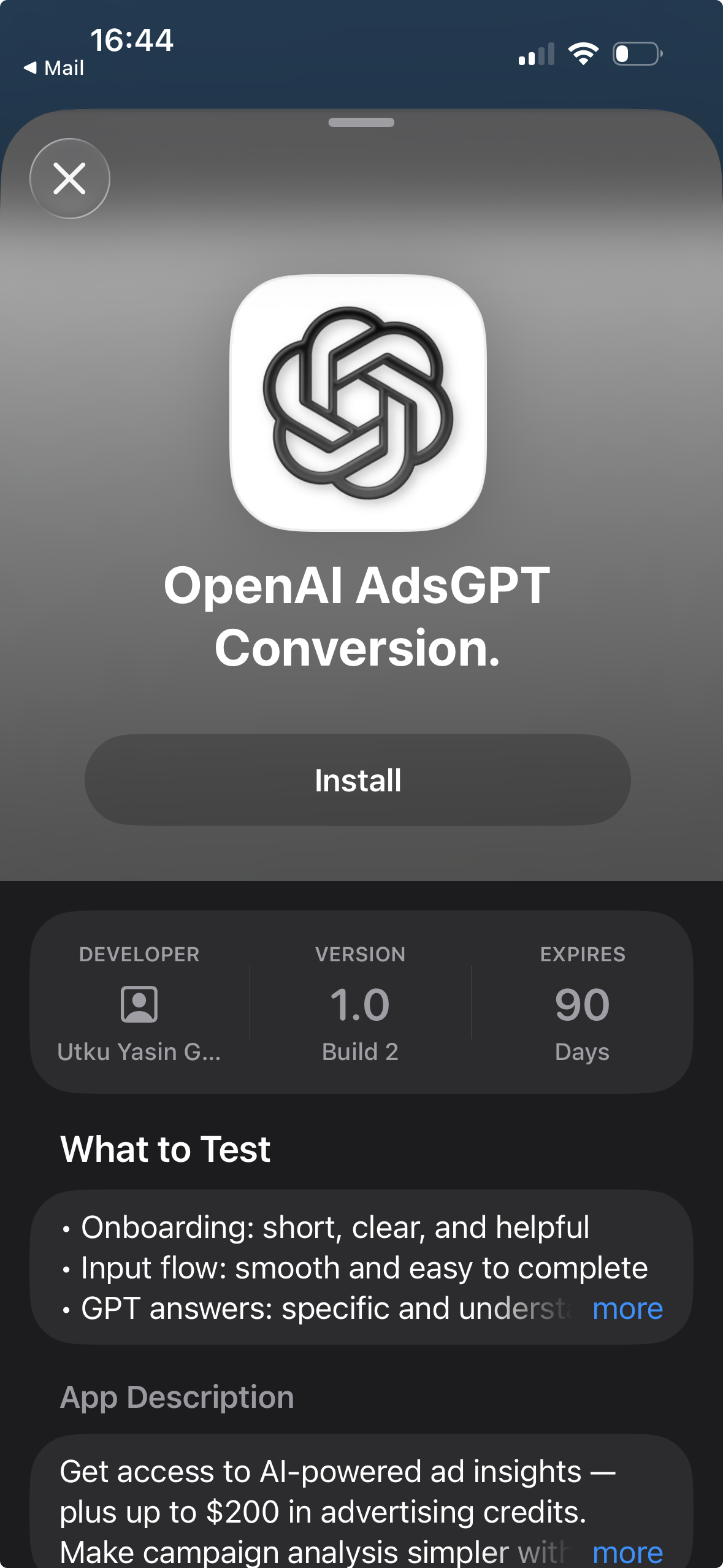
Task: Return to Mail app
Action: pyautogui.click(x=54, y=68)
